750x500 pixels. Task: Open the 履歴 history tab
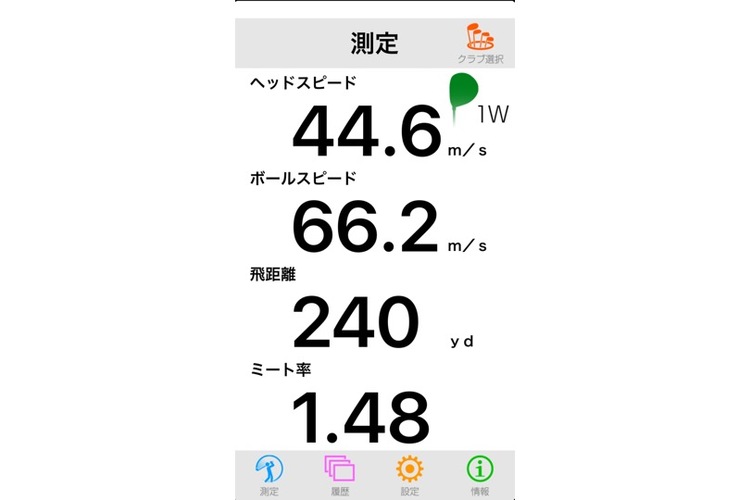point(340,474)
